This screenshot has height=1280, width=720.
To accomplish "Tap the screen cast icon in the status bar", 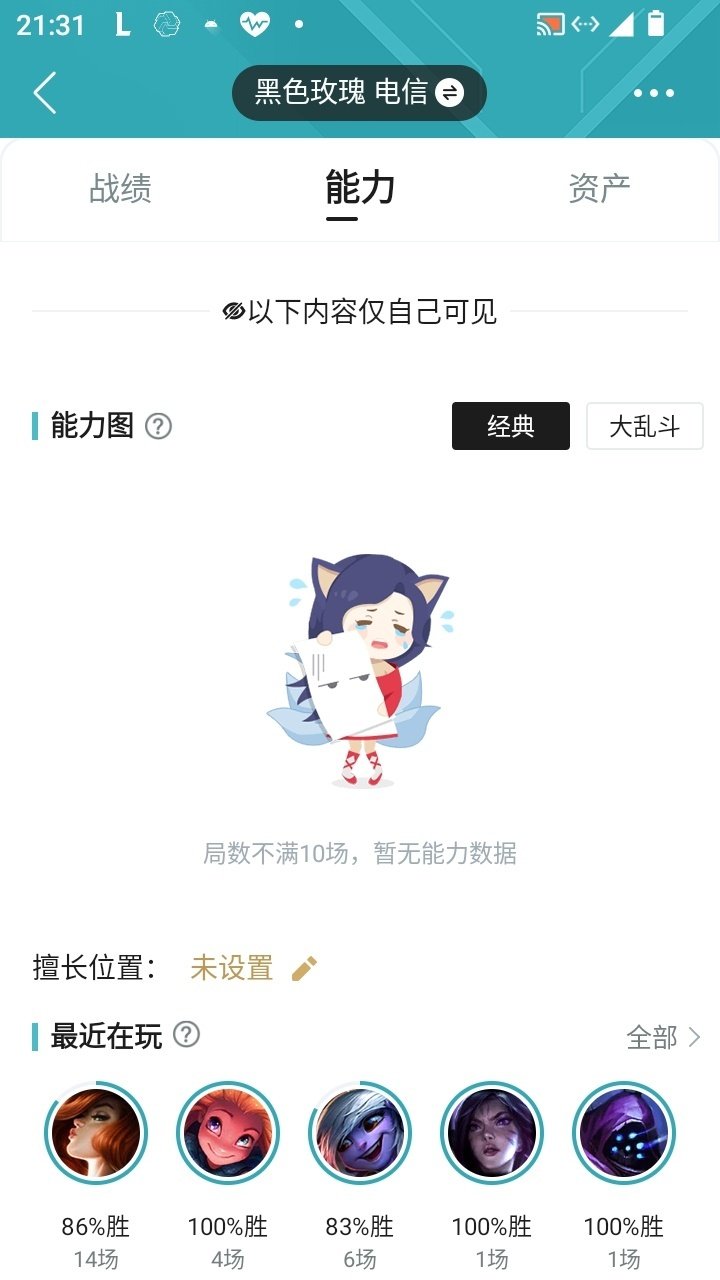I will pos(549,22).
